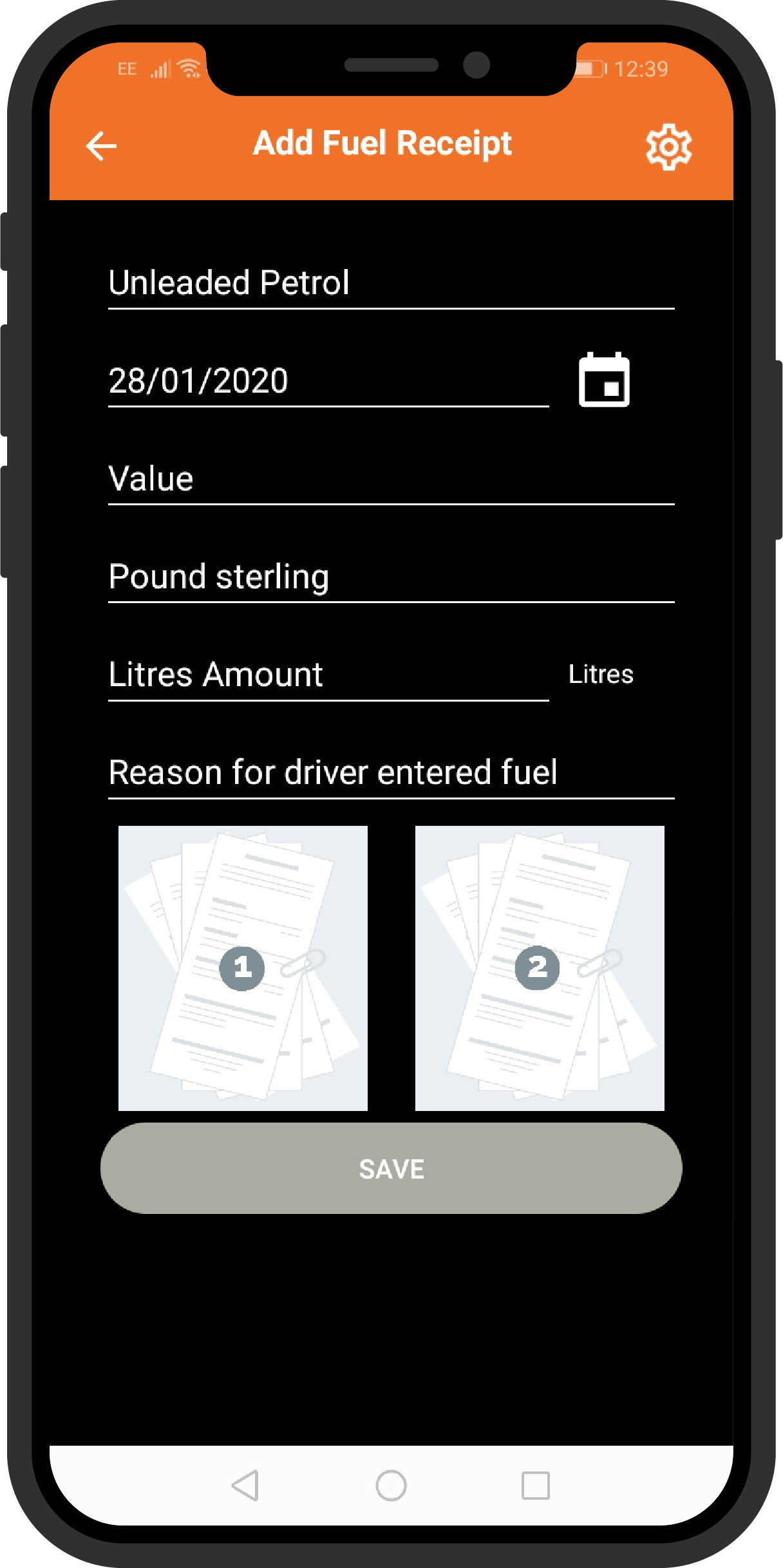Attach receipt image number 2
This screenshot has height=1568, width=783.
click(539, 967)
